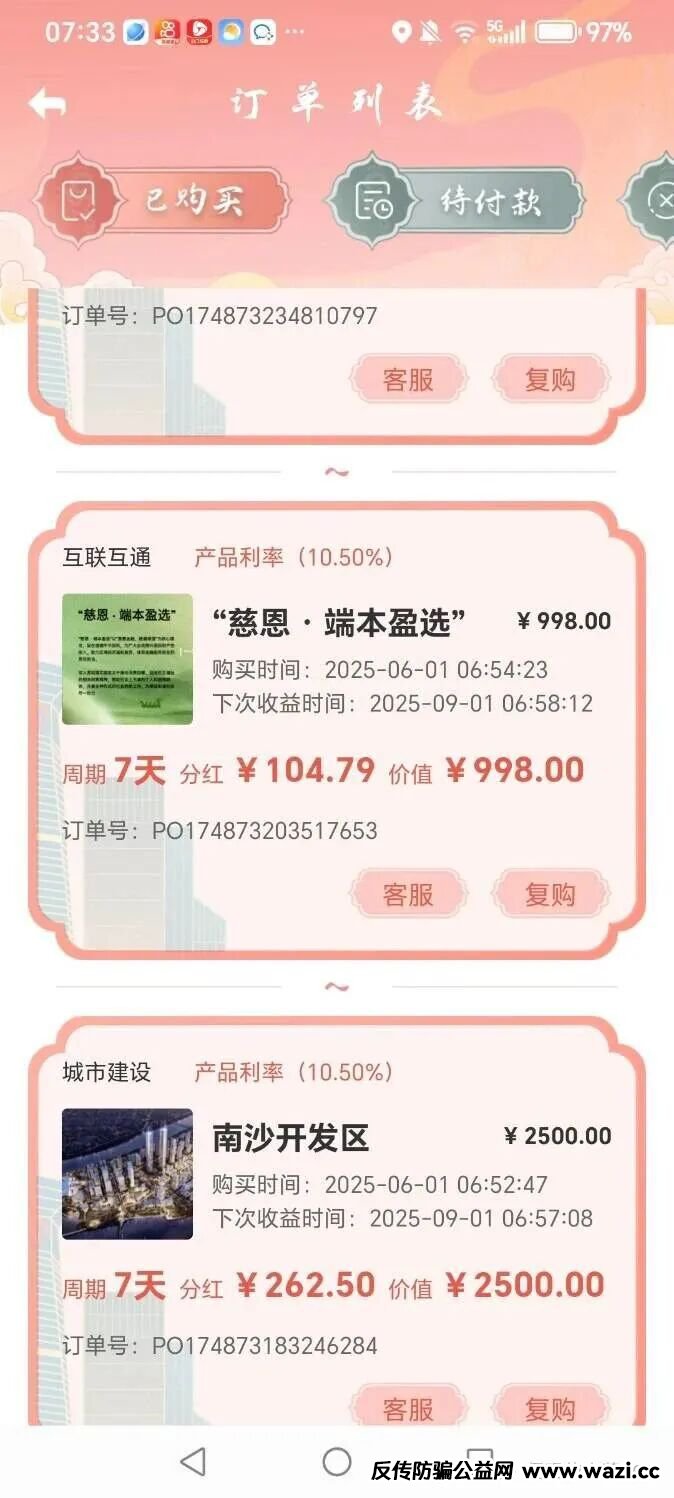Switch to the 已购买 tab
Screen dimensions: 674x1498
162,201
